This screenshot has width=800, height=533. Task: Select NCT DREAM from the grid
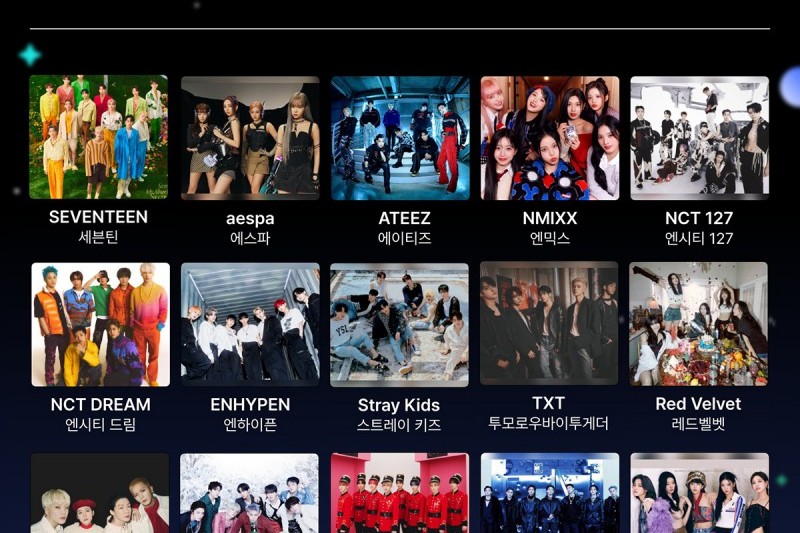(100, 325)
